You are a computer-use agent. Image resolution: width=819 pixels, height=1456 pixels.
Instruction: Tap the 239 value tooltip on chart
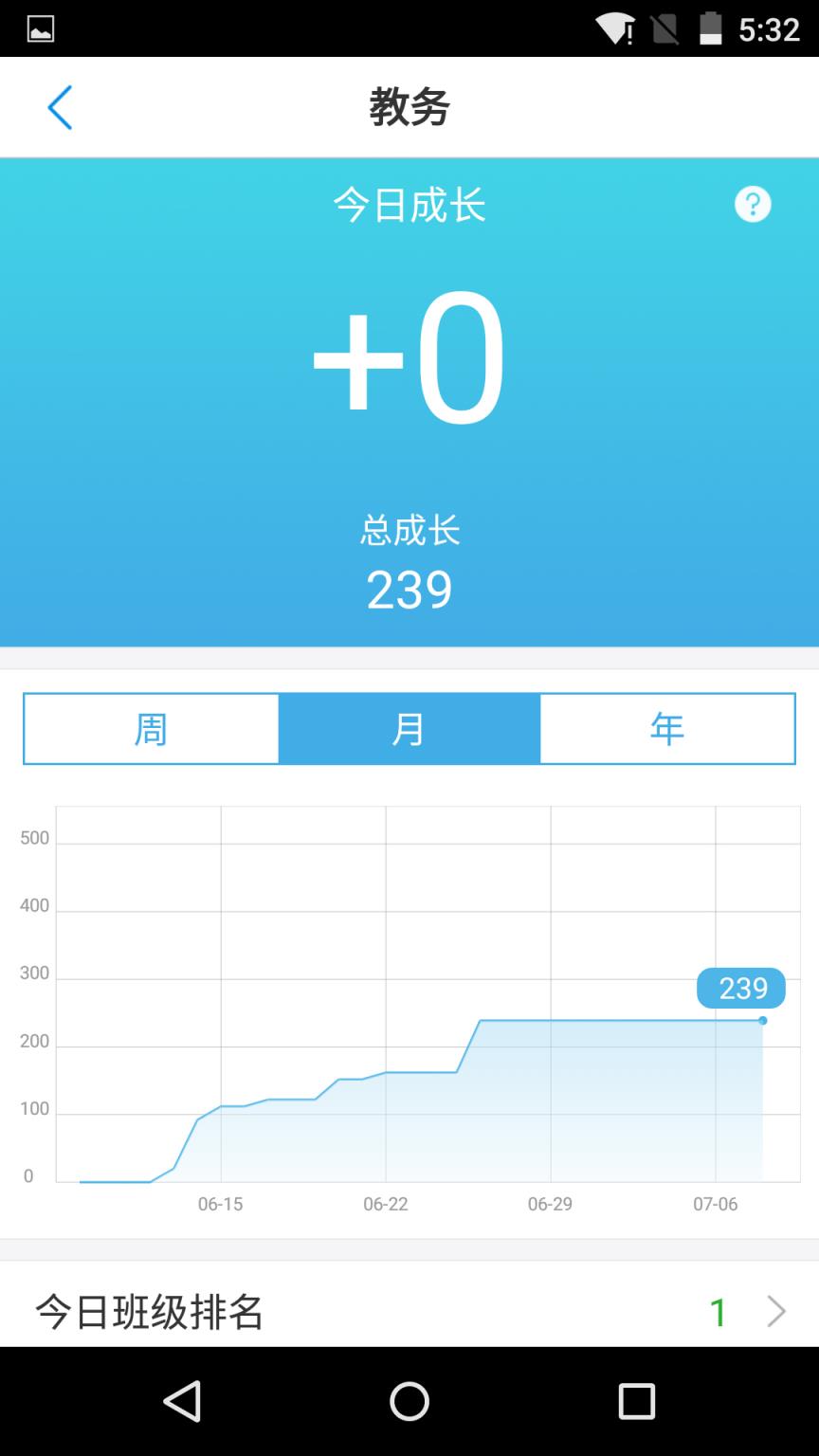(741, 989)
